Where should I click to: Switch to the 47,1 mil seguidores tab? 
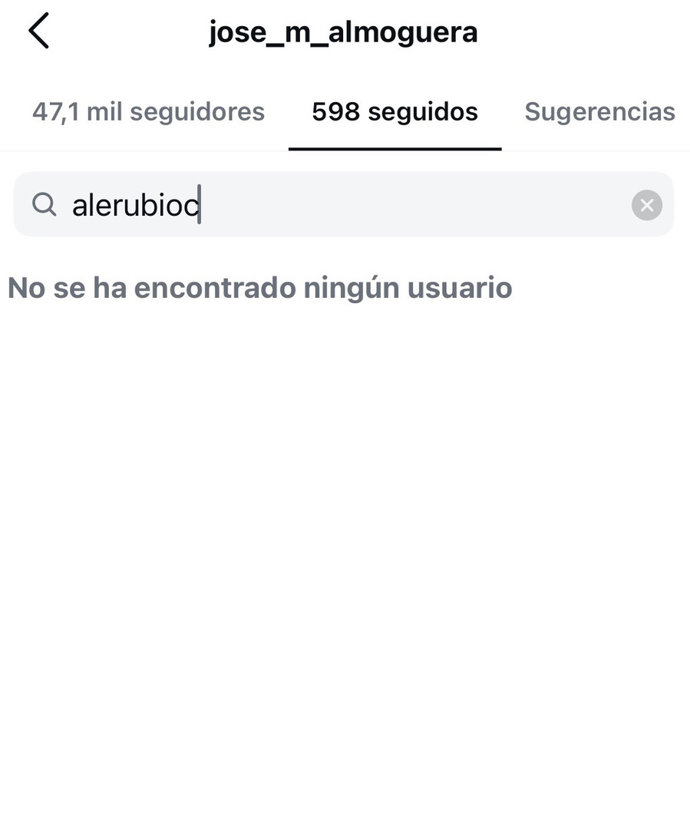pyautogui.click(x=148, y=111)
